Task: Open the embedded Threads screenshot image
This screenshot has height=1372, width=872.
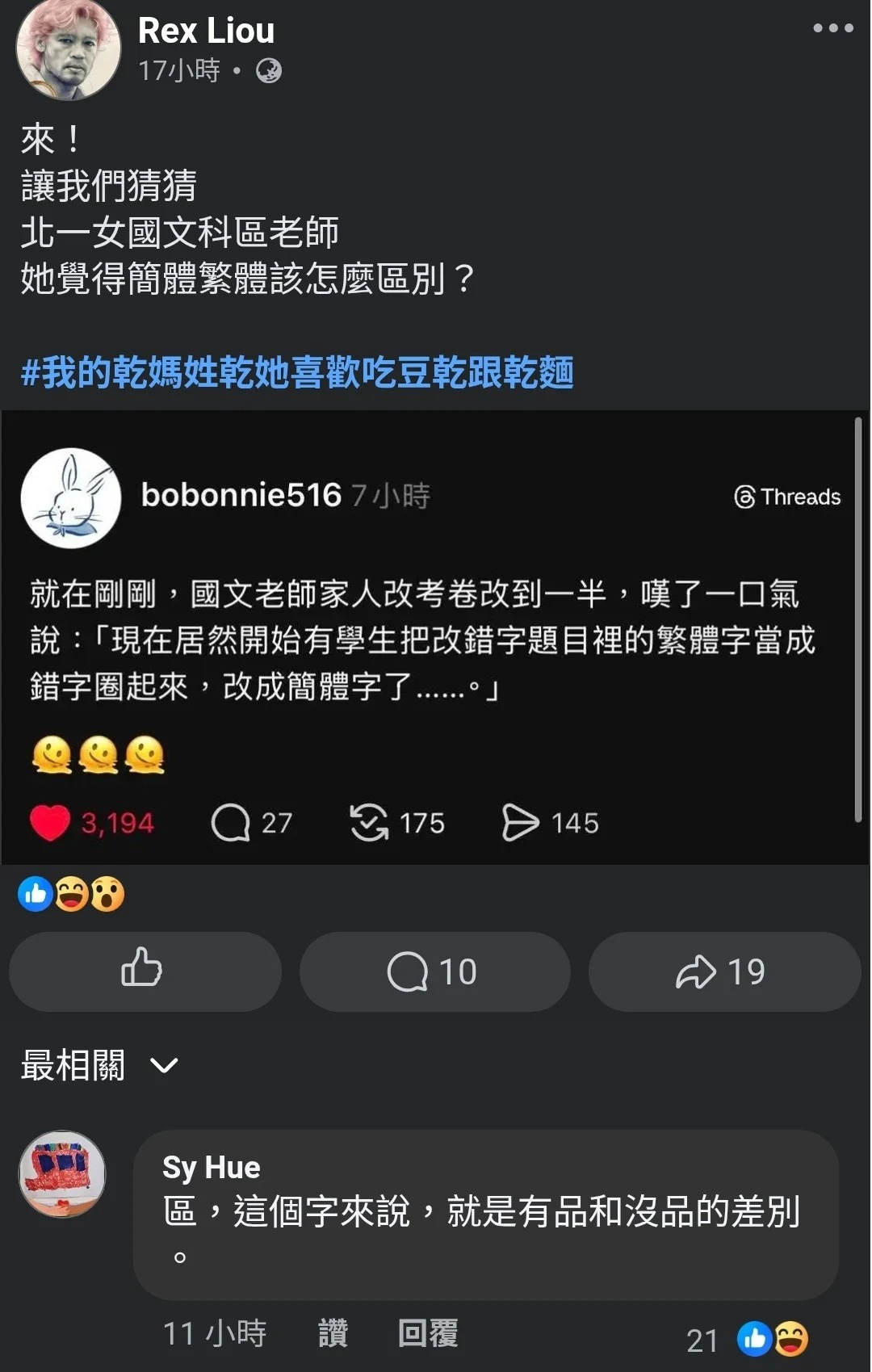Action: point(434,638)
